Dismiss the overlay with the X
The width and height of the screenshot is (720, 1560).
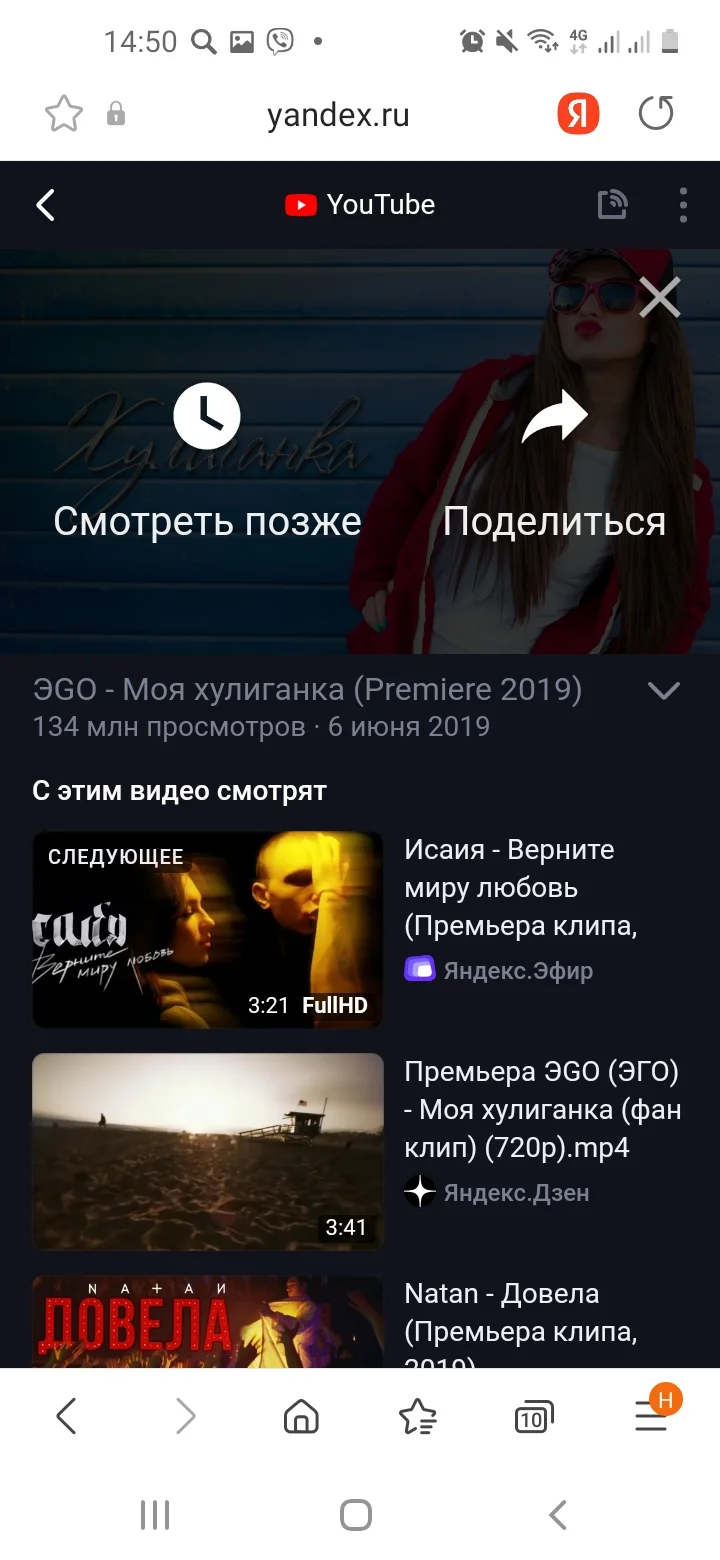[659, 296]
